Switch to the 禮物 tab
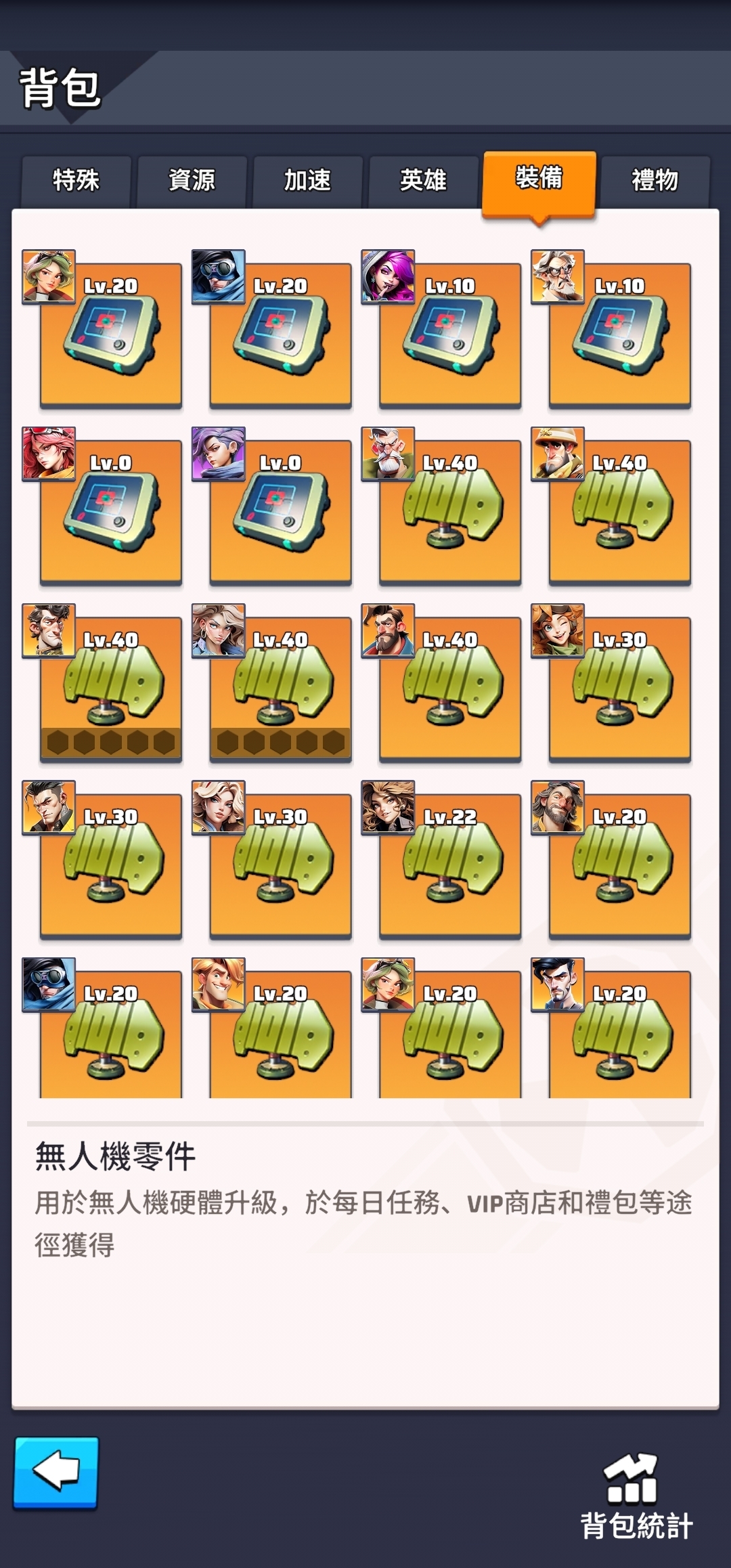 coord(655,181)
